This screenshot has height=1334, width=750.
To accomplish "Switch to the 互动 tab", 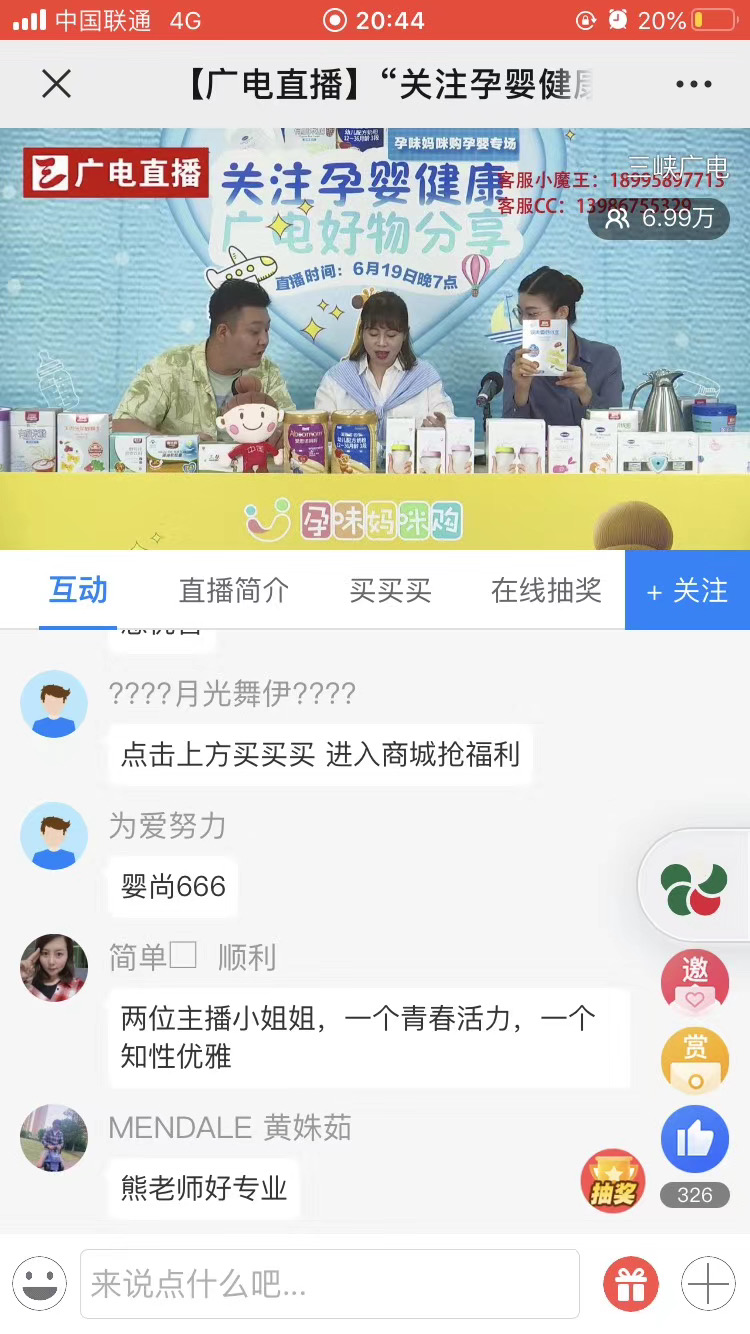I will coord(78,590).
